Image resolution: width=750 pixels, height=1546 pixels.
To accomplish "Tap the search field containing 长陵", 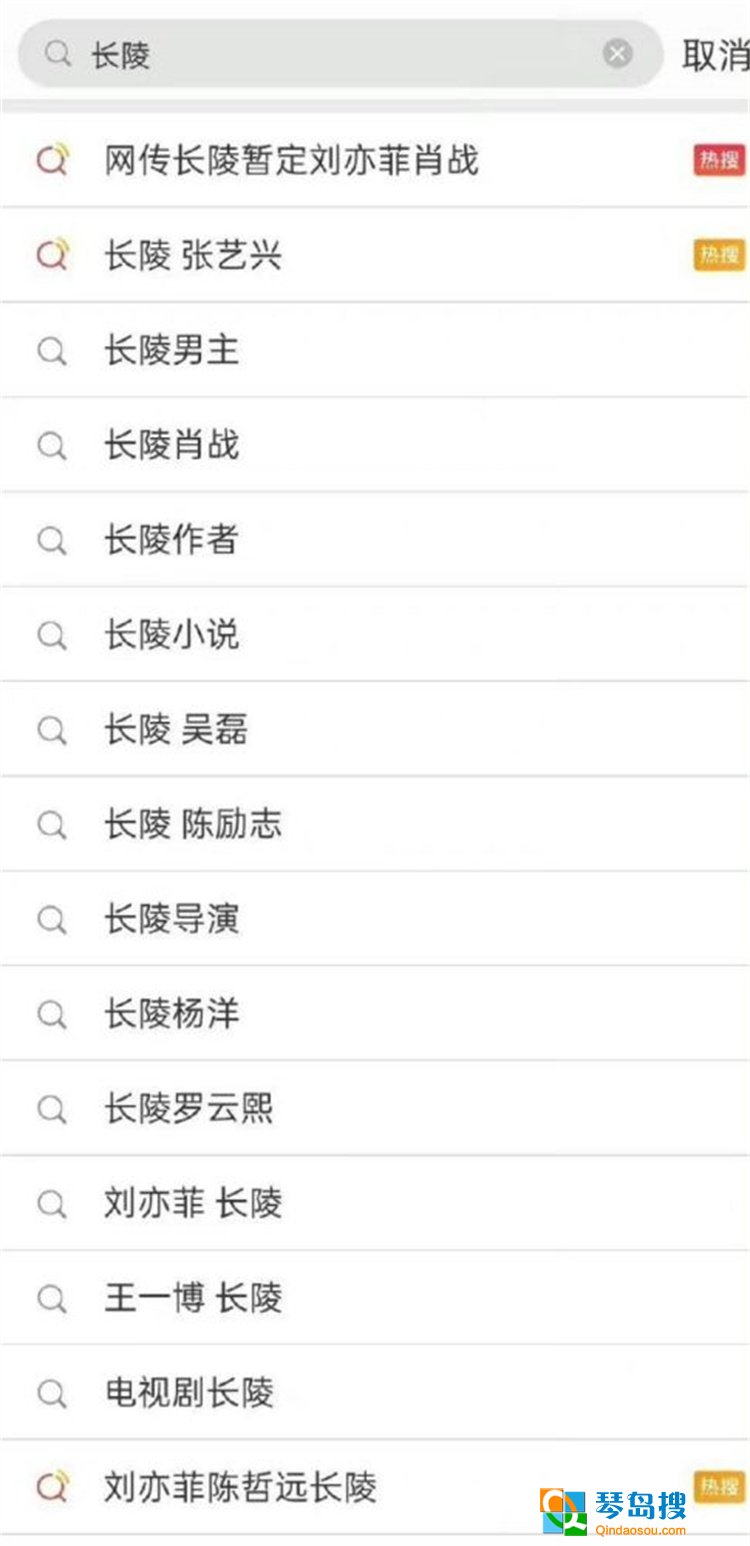I will 340,54.
